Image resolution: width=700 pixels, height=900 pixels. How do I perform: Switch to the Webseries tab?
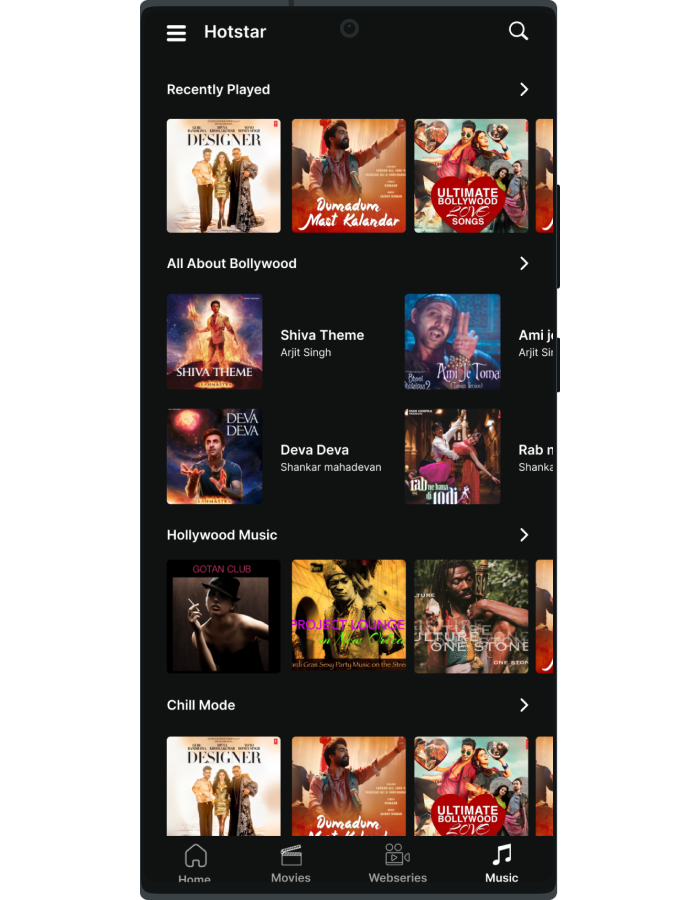(397, 863)
